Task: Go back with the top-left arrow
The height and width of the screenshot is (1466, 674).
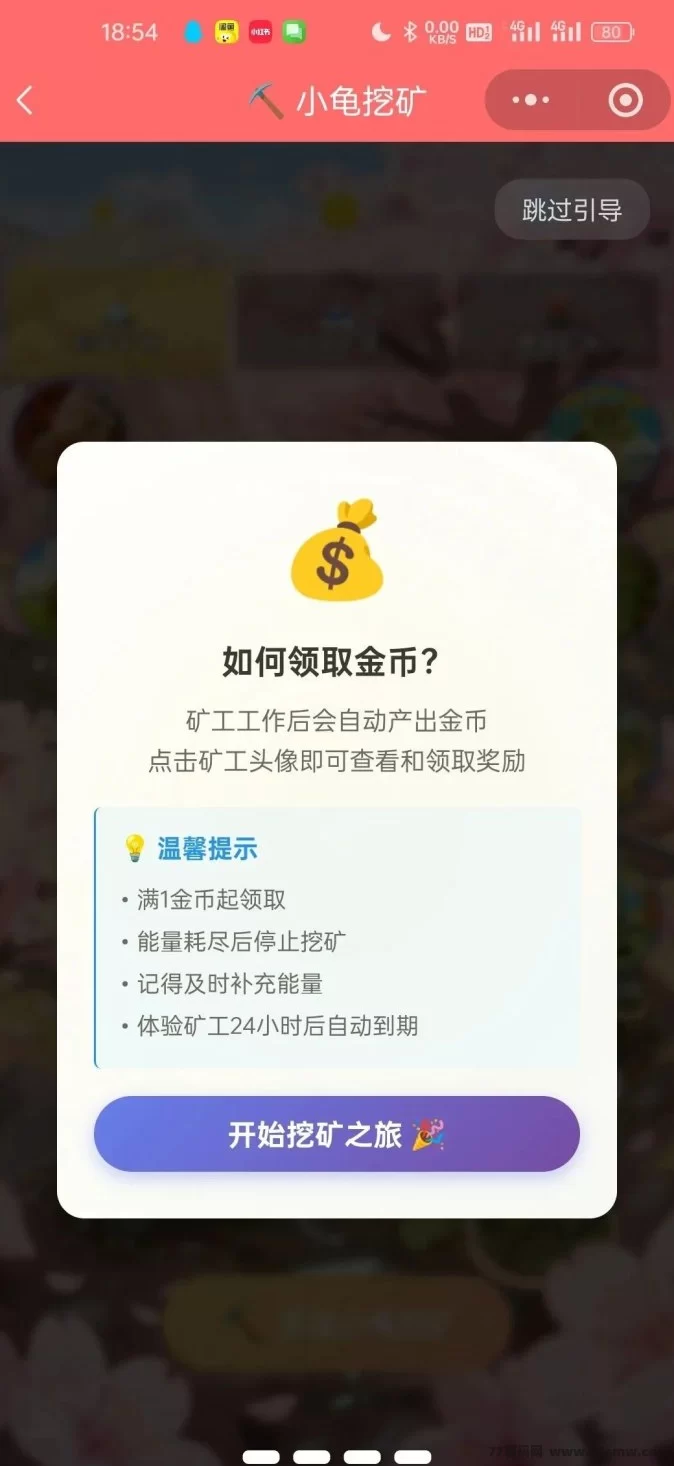Action: [26, 100]
